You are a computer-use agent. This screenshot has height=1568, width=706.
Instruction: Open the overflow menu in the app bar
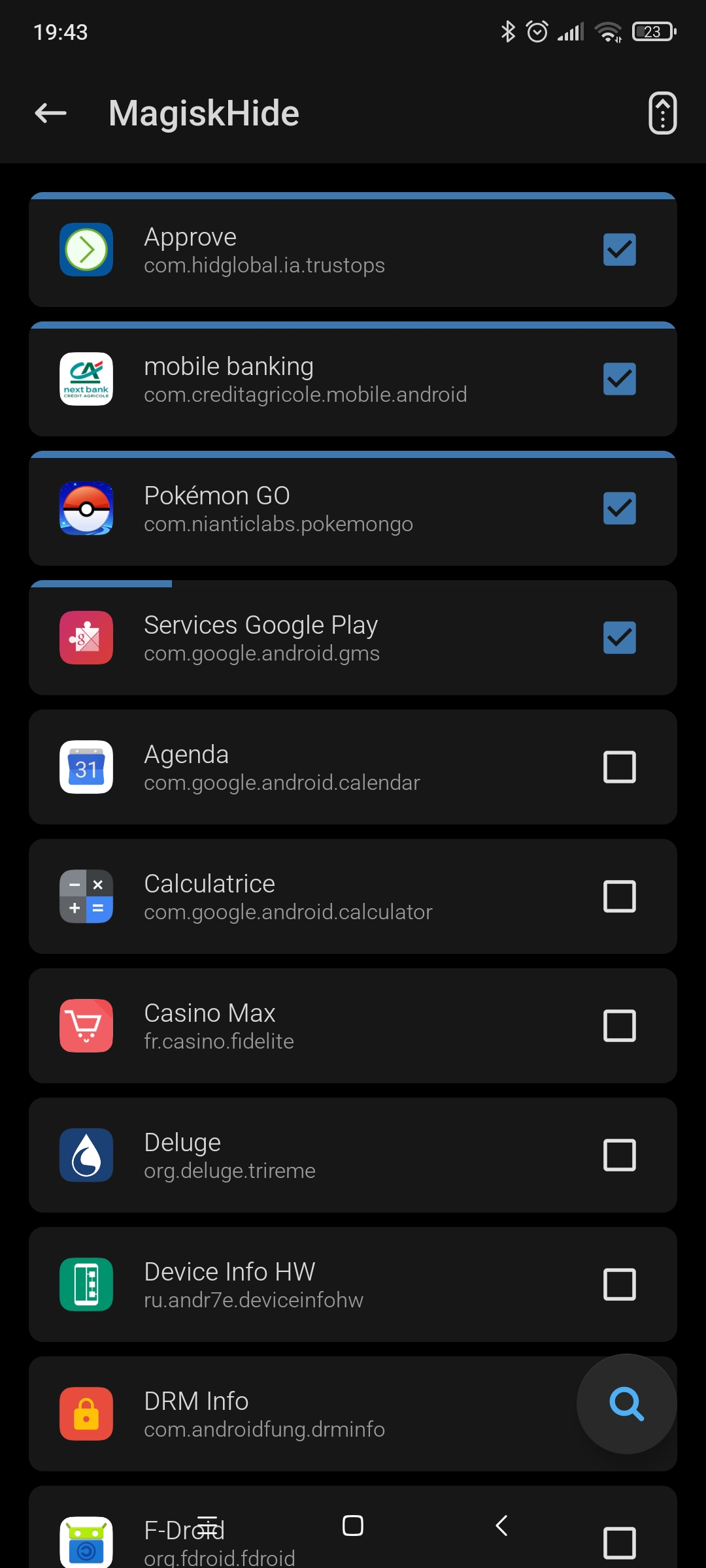662,113
